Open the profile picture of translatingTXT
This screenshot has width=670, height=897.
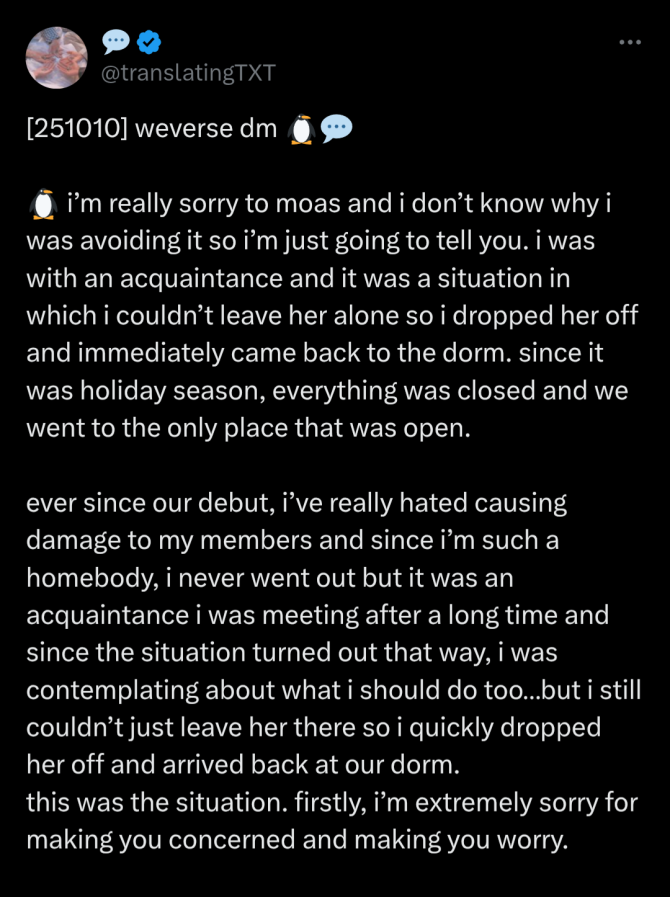(57, 58)
